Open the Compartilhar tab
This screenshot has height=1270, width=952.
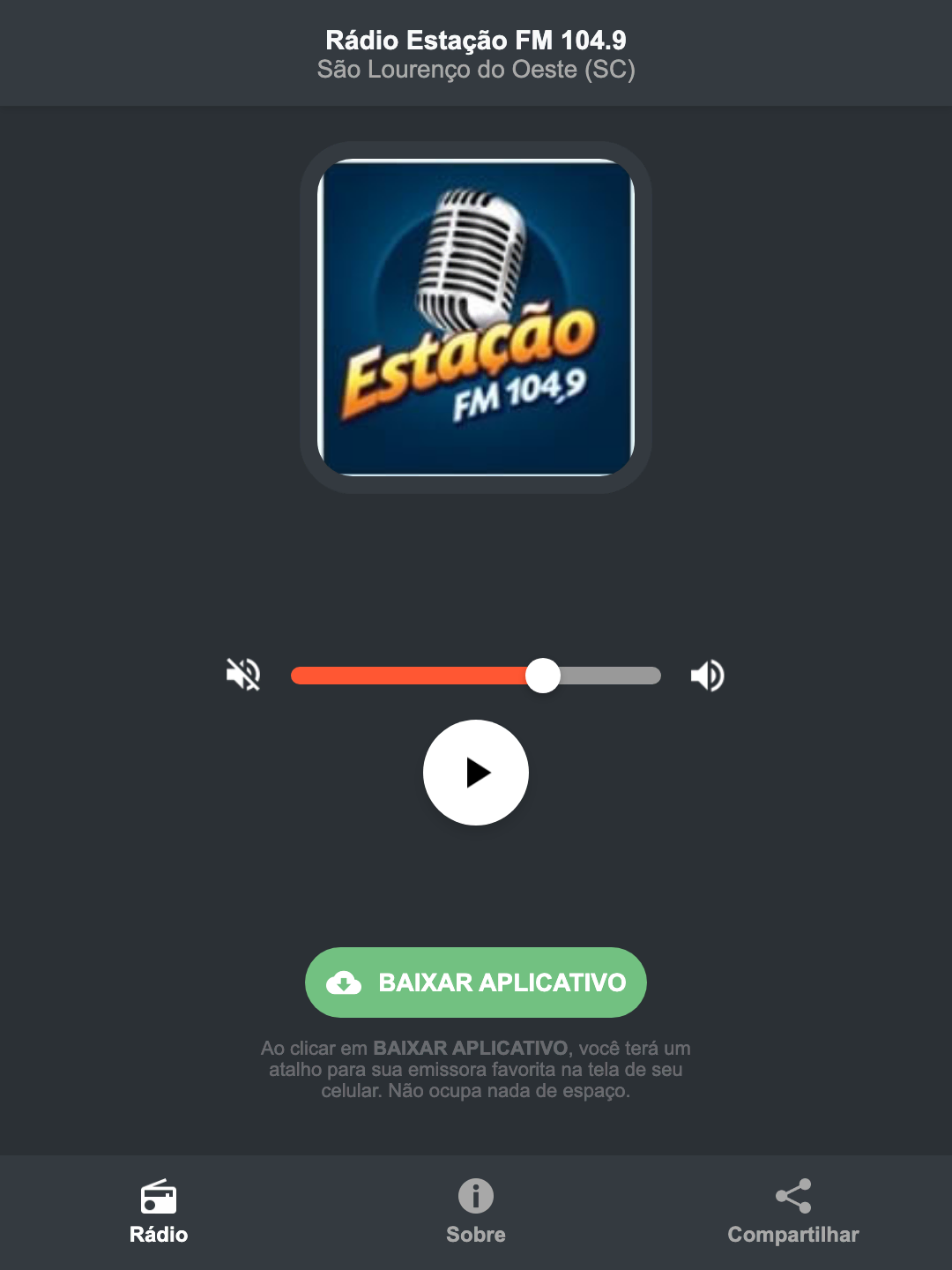792,1213
